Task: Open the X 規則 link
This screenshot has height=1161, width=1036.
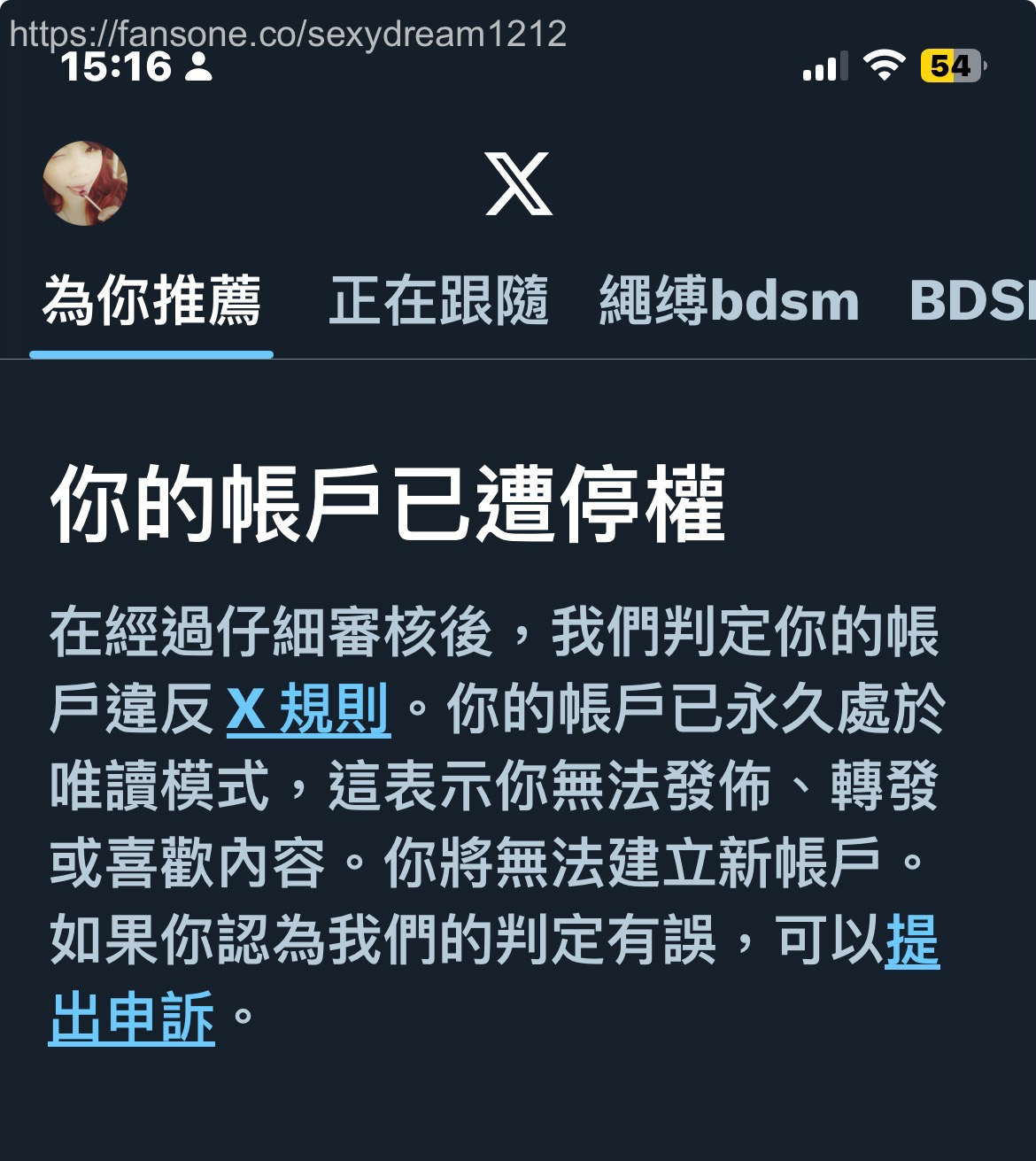Action: (x=308, y=709)
